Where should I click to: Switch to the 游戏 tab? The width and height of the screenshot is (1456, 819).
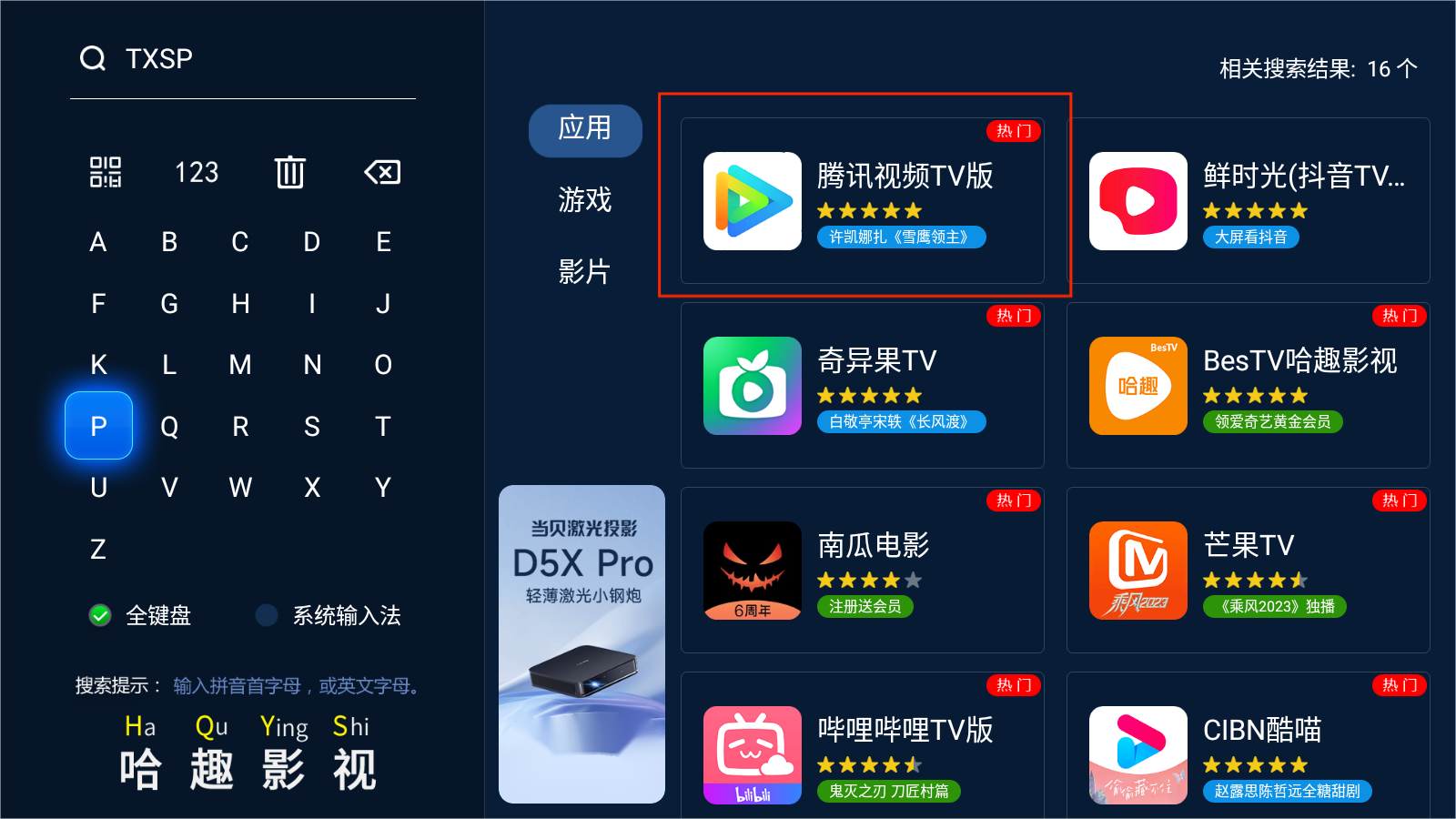pyautogui.click(x=585, y=200)
